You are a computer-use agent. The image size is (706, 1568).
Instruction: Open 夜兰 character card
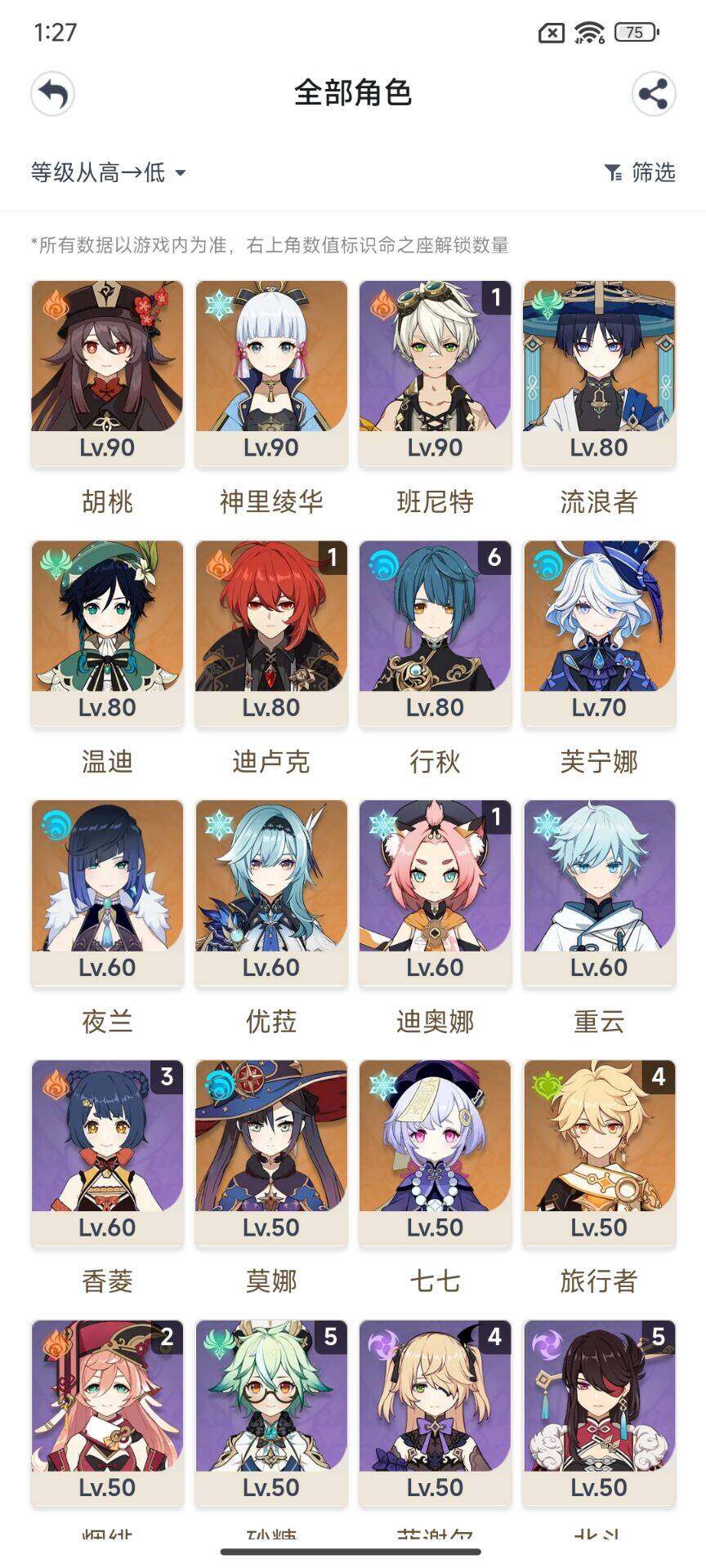[107, 892]
